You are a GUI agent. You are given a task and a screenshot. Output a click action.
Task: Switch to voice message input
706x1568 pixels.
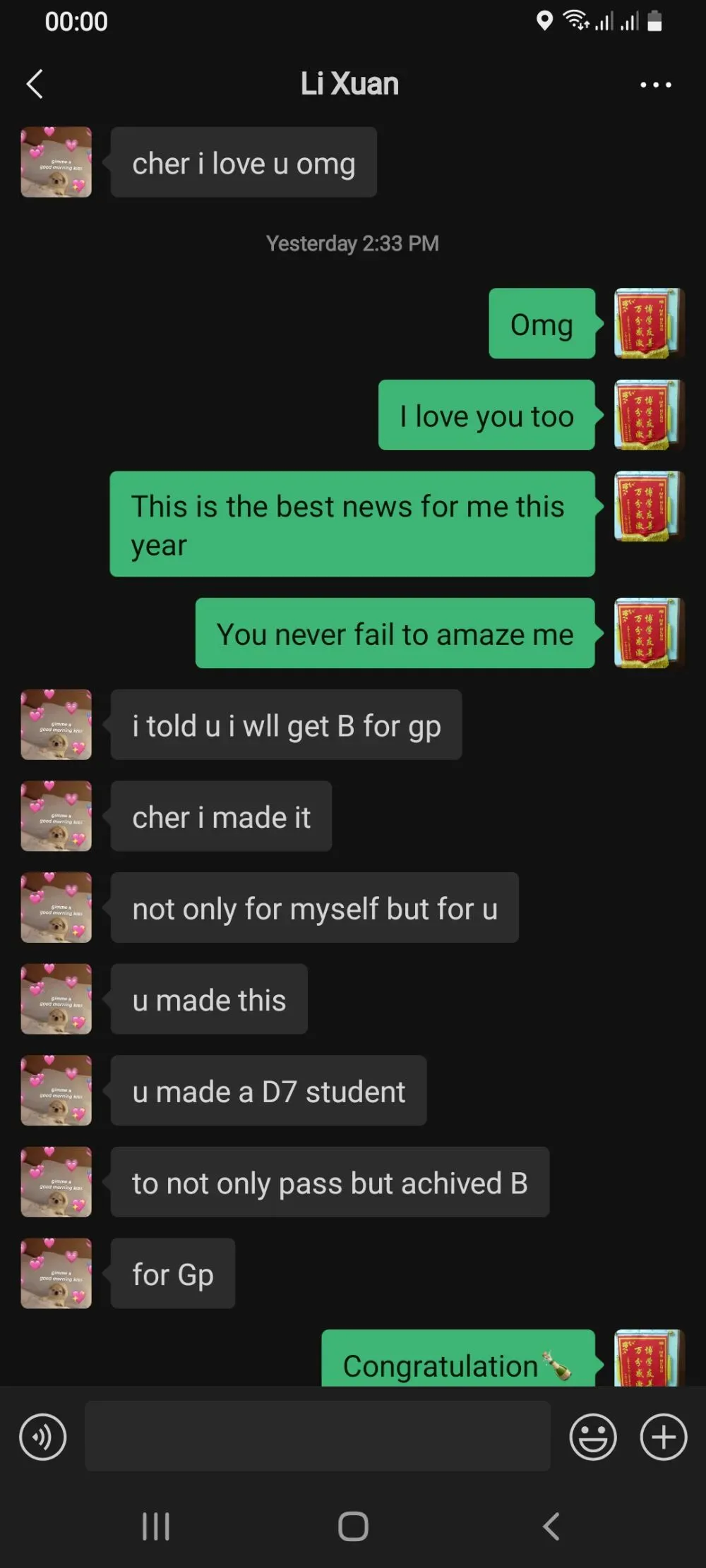pos(43,1437)
